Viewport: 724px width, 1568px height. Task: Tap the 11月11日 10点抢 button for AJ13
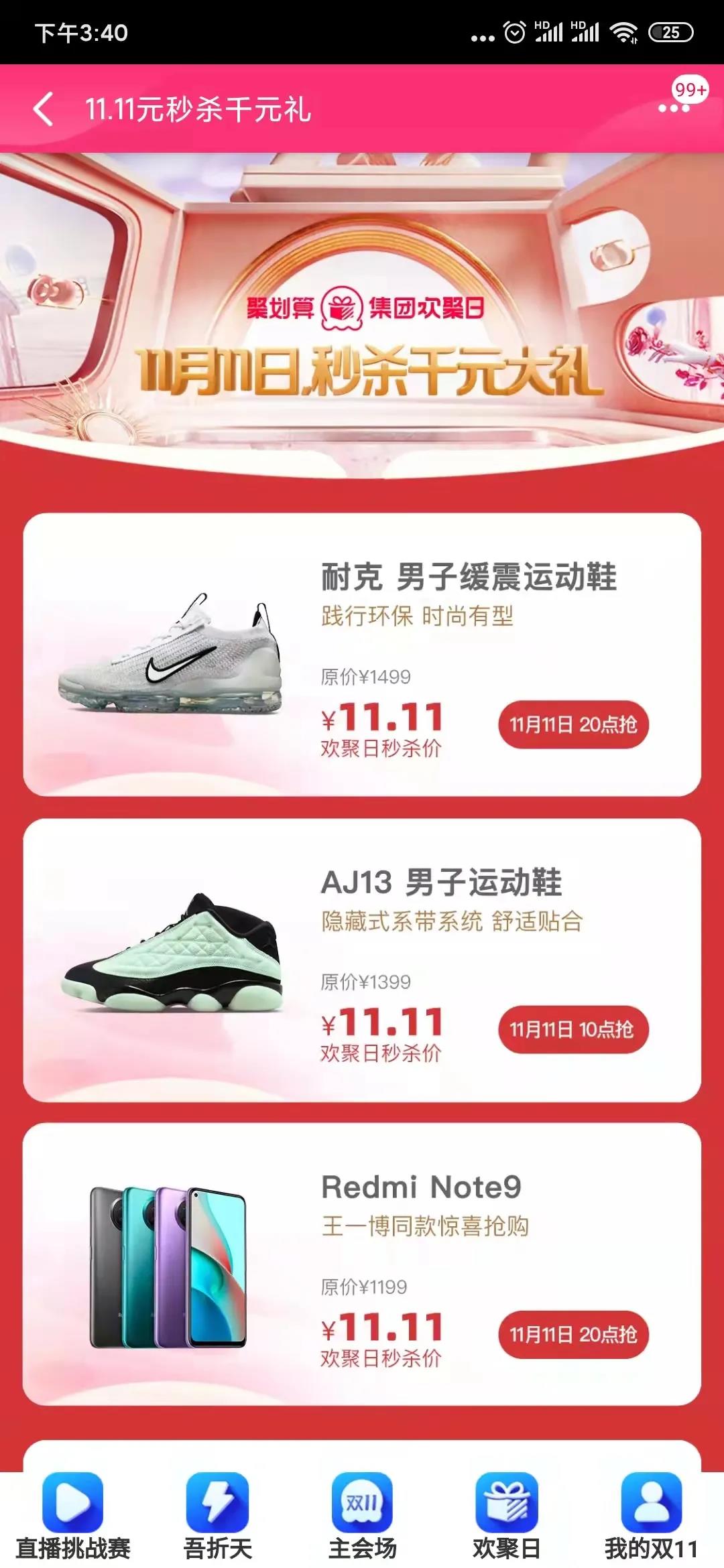[x=573, y=1029]
